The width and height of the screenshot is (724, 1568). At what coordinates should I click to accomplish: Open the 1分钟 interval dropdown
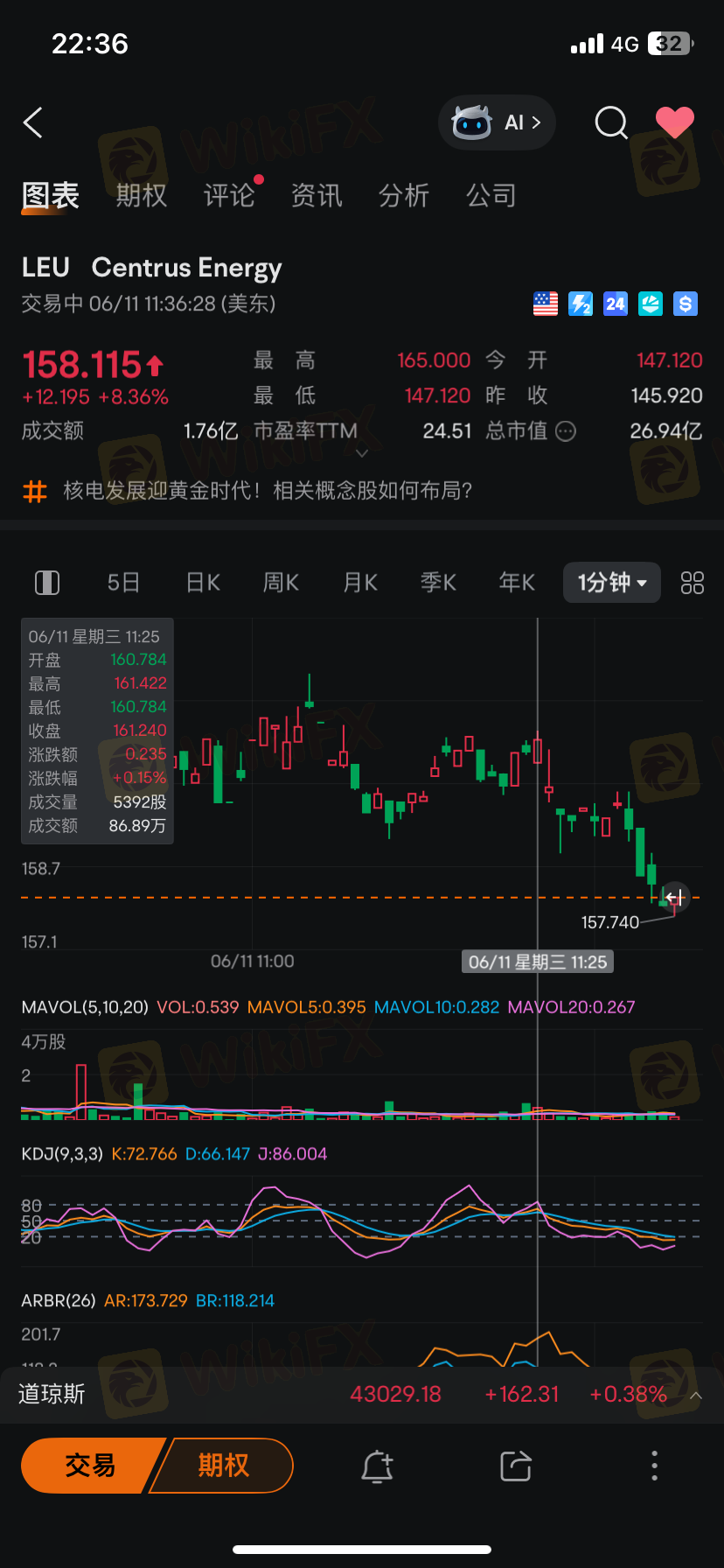point(612,583)
